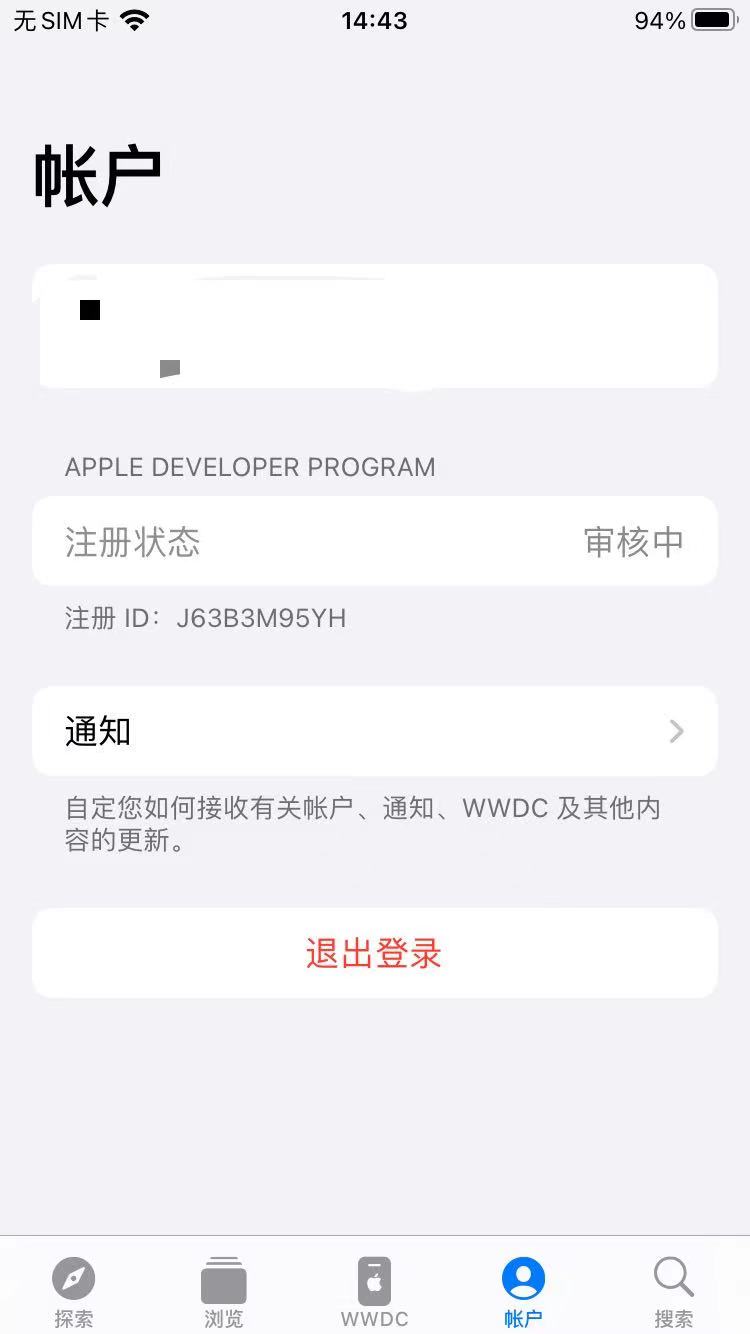Open the 通知 settings row

(x=374, y=731)
